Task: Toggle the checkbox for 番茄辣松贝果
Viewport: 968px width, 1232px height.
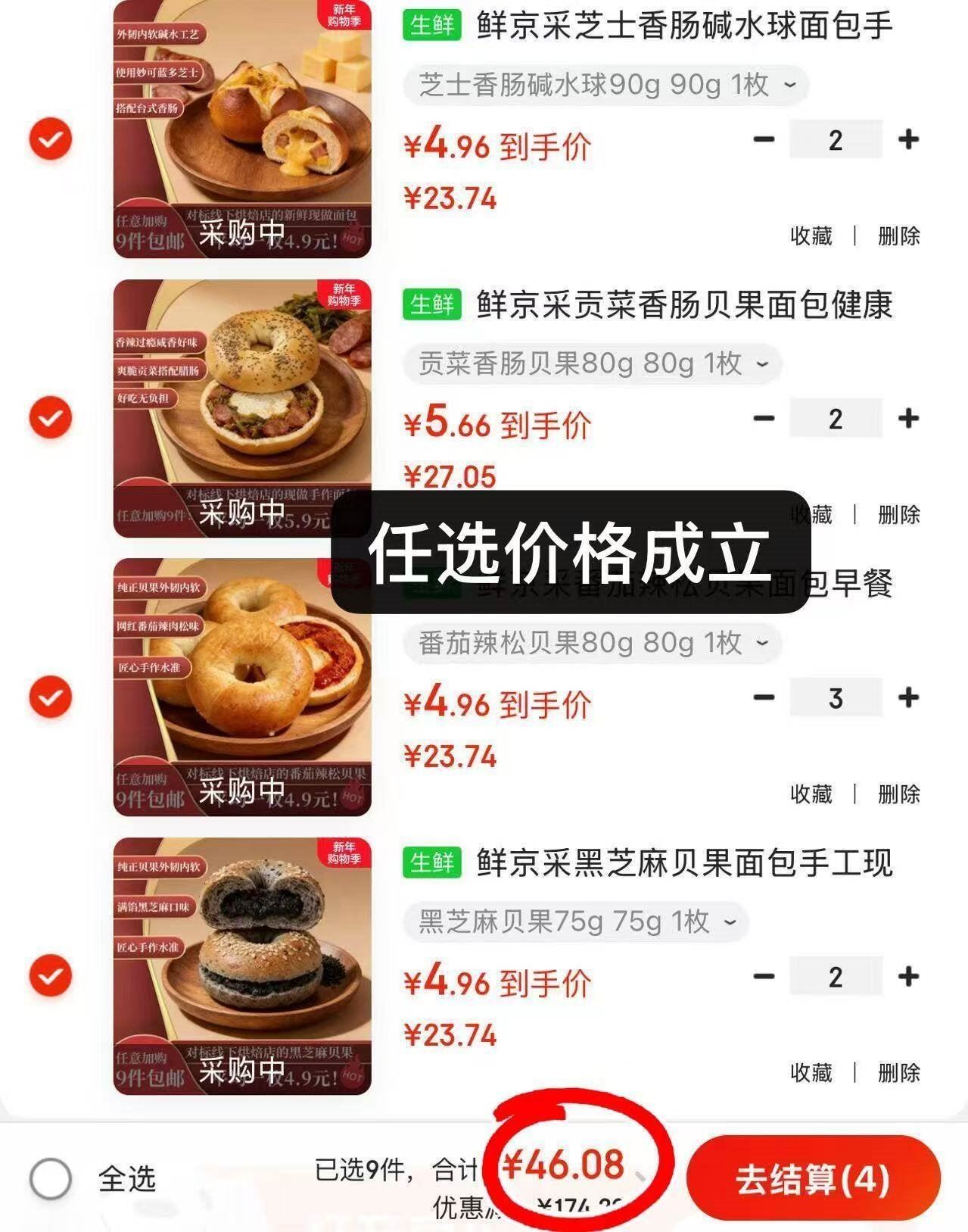Action: (51, 697)
